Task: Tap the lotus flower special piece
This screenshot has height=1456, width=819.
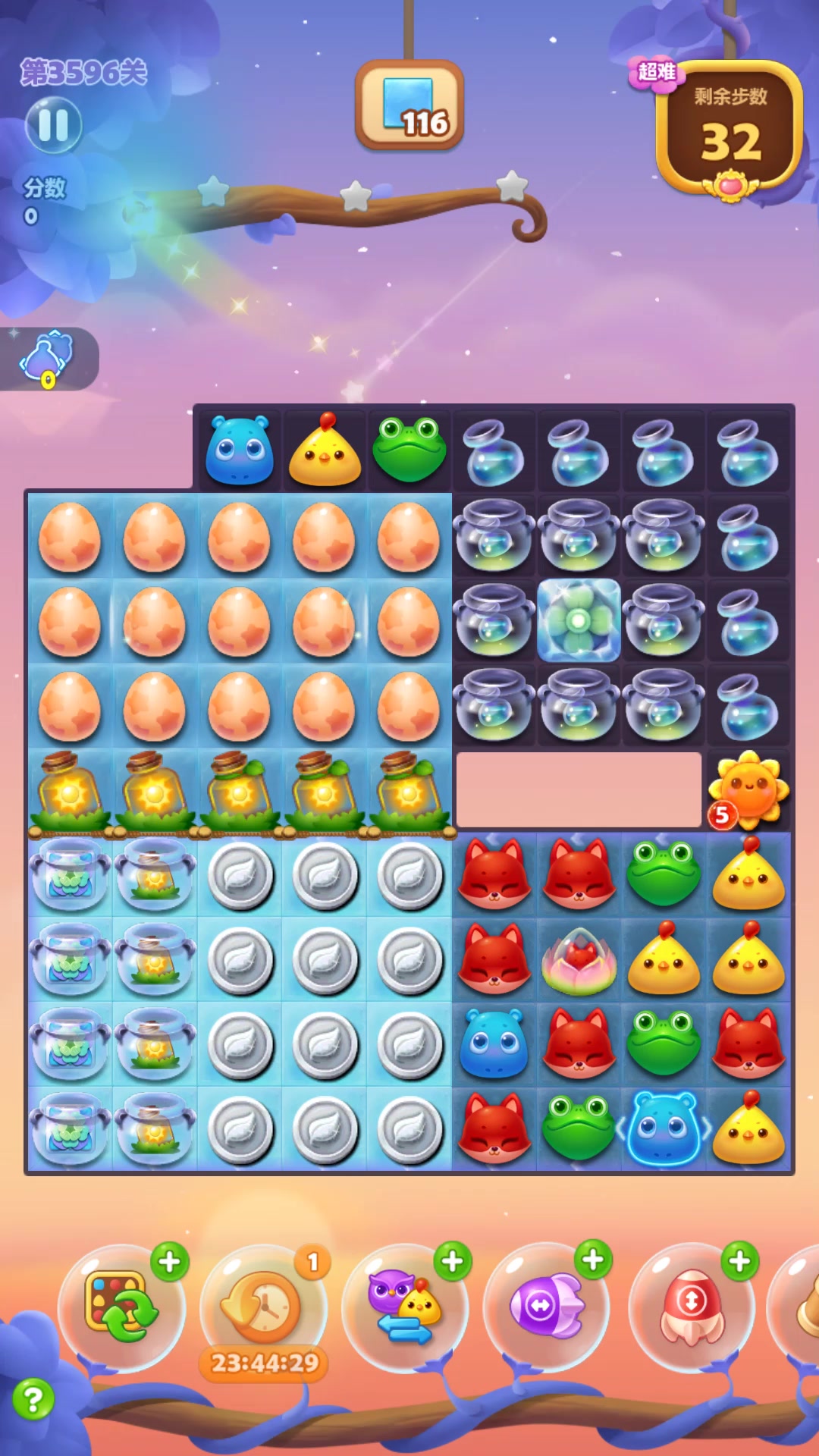Action: click(x=579, y=960)
